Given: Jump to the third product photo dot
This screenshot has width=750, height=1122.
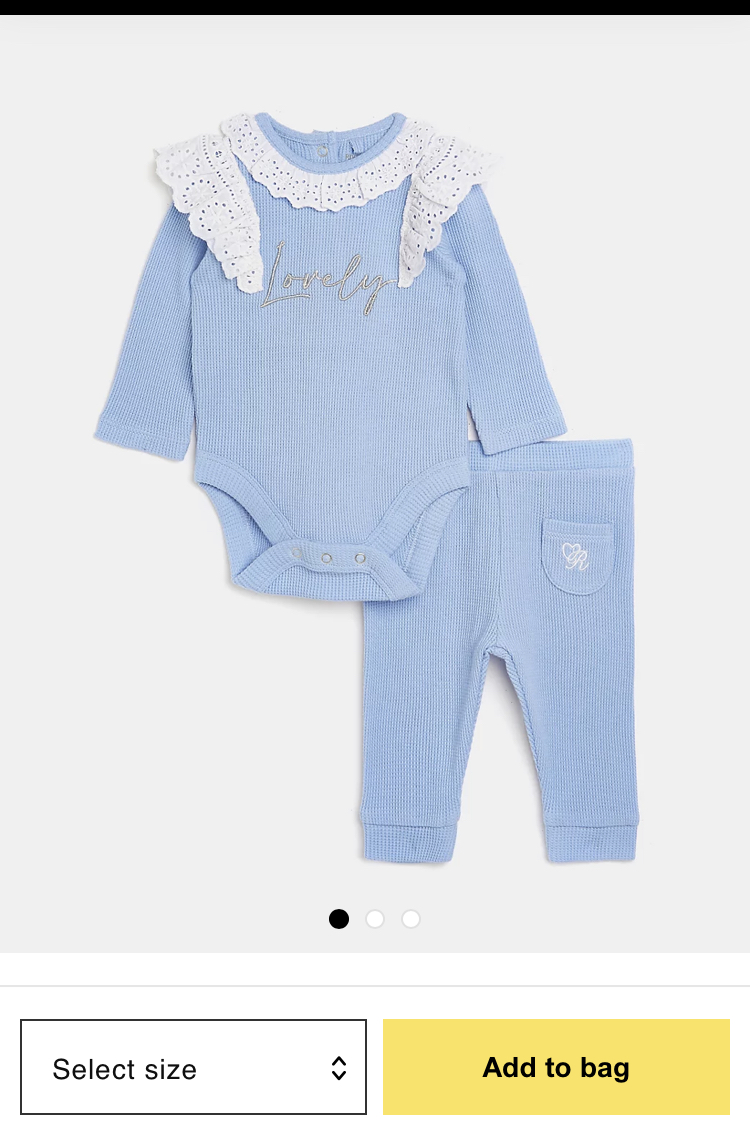Looking at the screenshot, I should (411, 919).
